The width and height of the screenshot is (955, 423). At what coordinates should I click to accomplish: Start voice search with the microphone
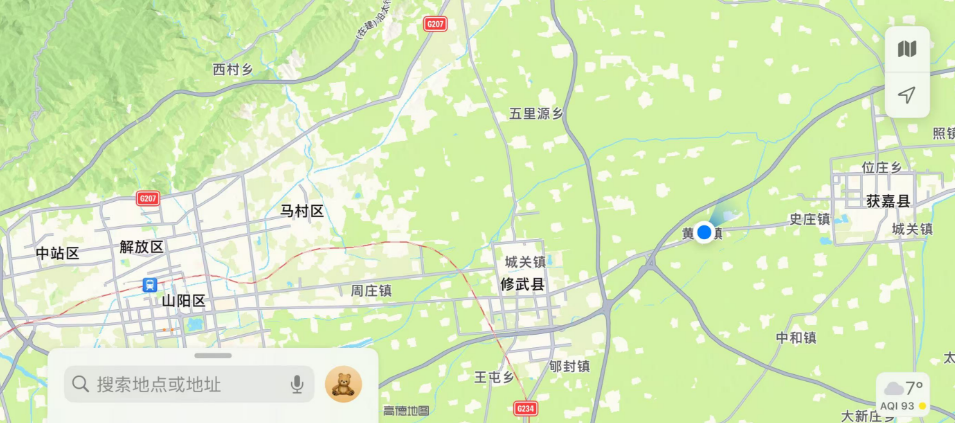tap(297, 384)
